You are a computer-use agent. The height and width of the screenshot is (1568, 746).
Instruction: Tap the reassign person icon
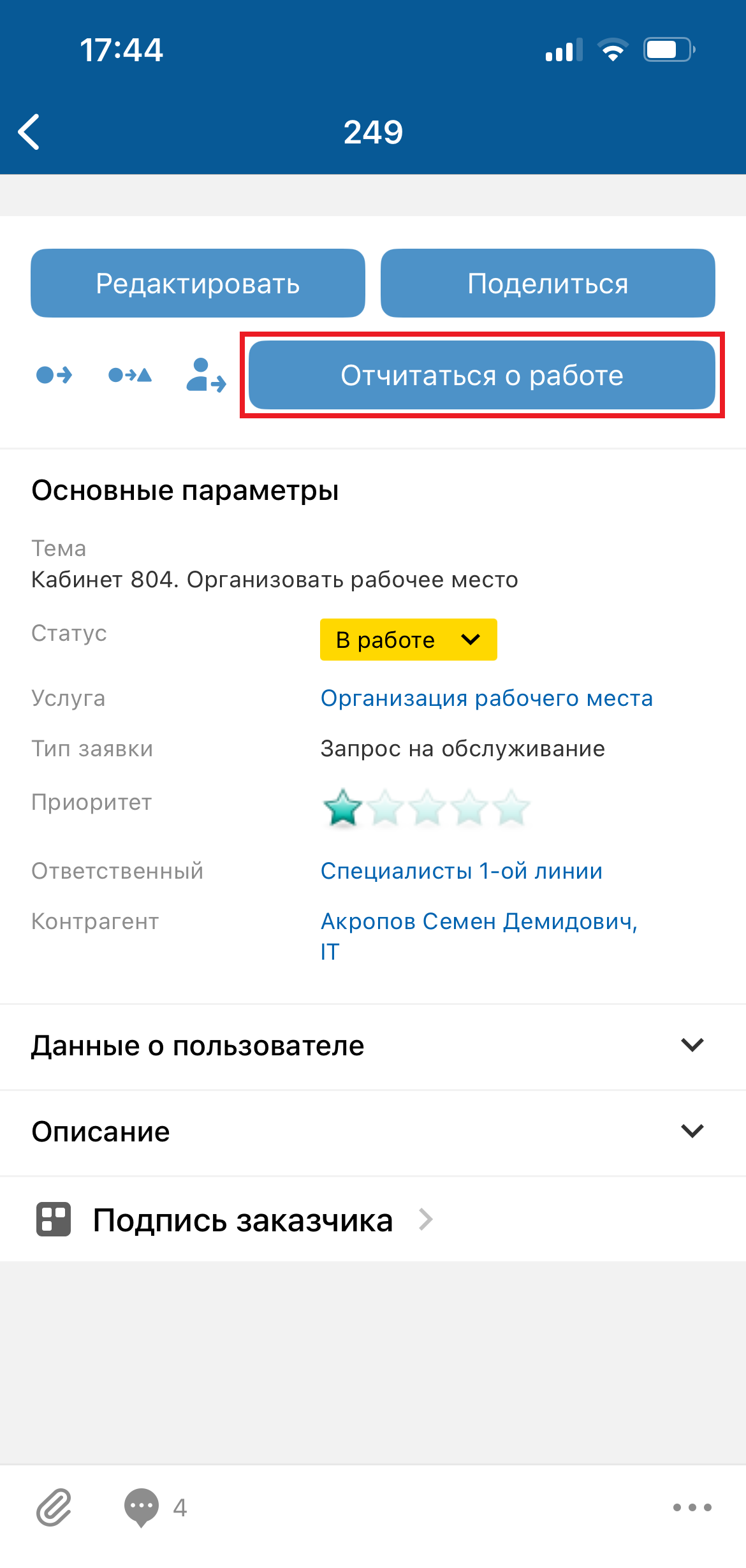[205, 375]
